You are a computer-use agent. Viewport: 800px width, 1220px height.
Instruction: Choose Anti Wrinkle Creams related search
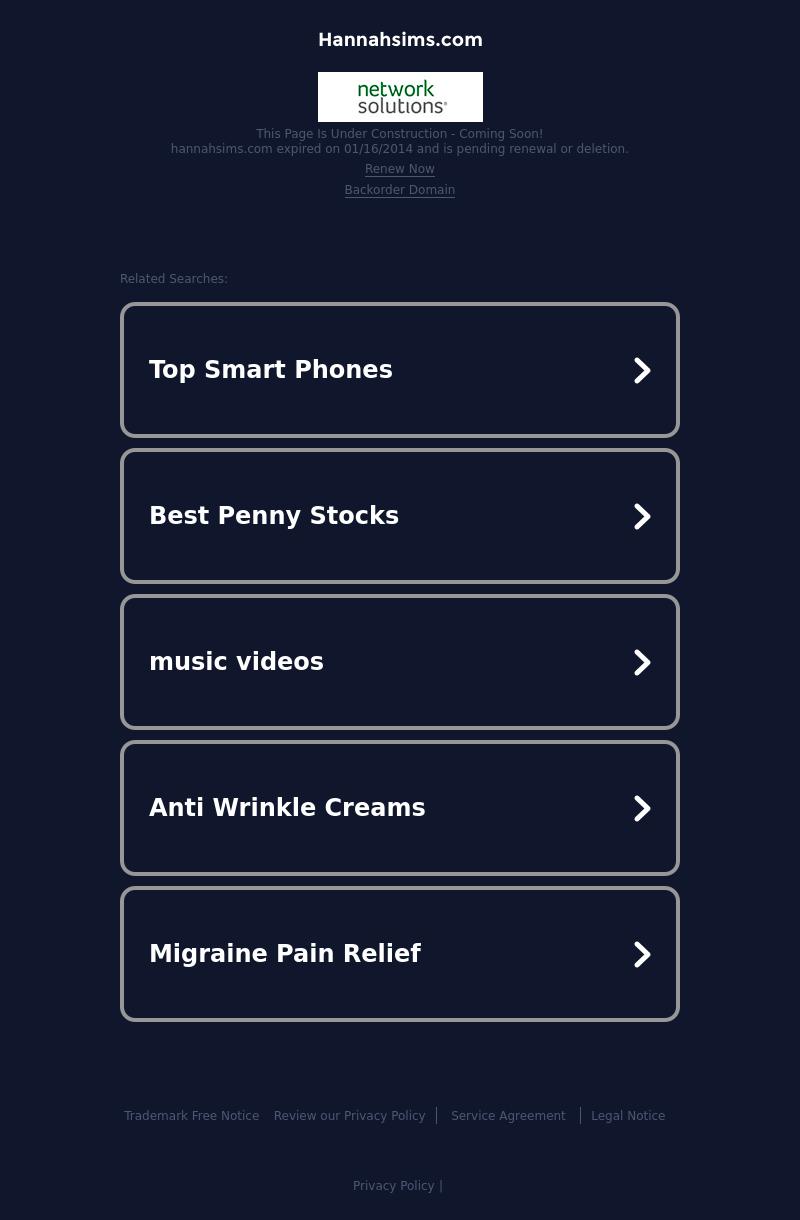[x=399, y=808]
